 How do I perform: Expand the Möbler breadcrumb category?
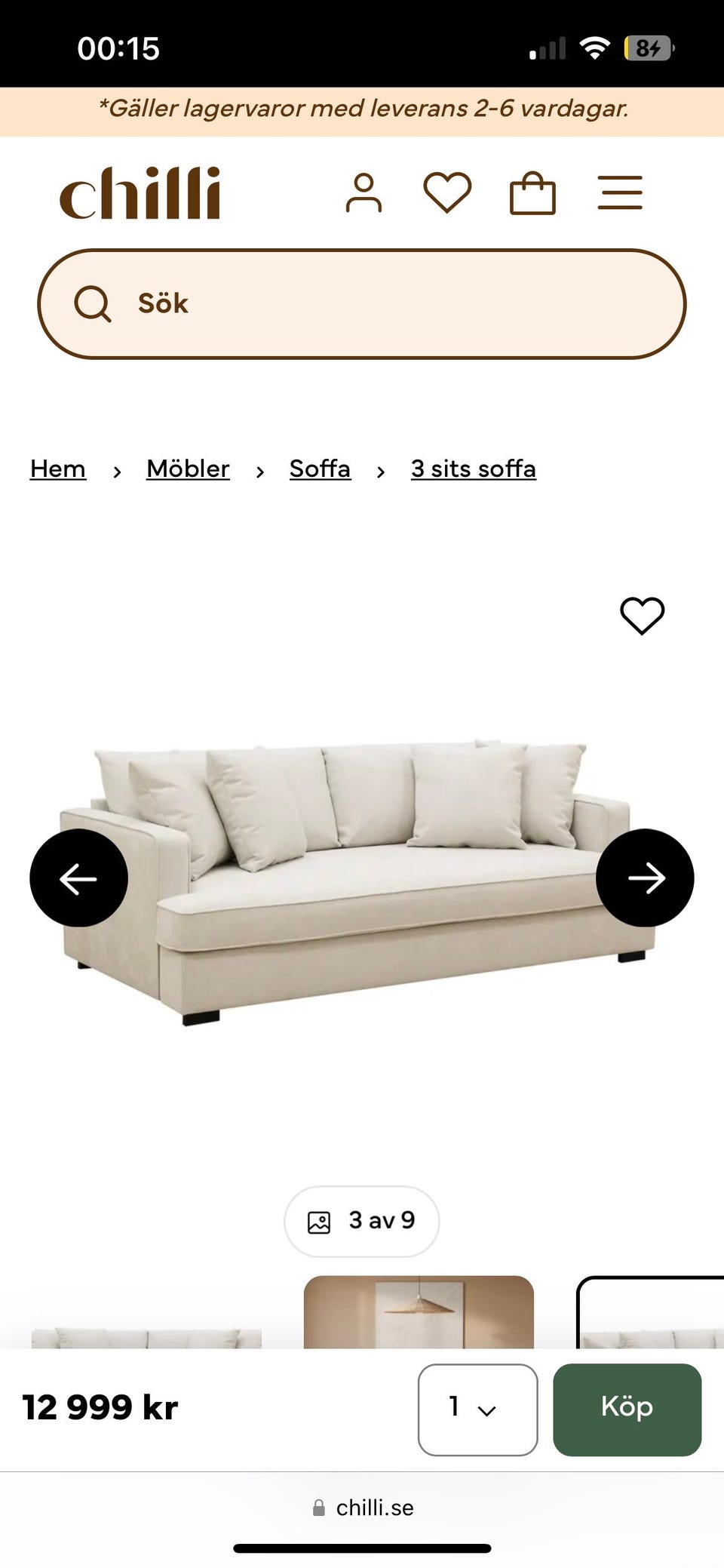pyautogui.click(x=187, y=469)
